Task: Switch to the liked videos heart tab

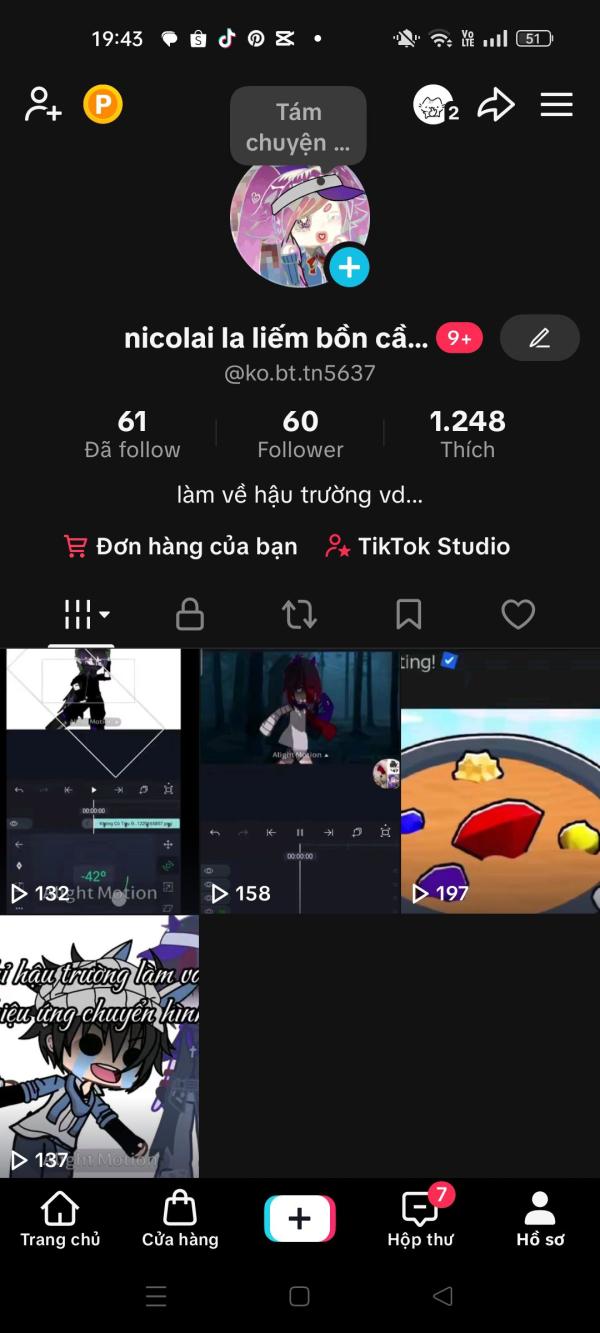Action: coord(518,614)
